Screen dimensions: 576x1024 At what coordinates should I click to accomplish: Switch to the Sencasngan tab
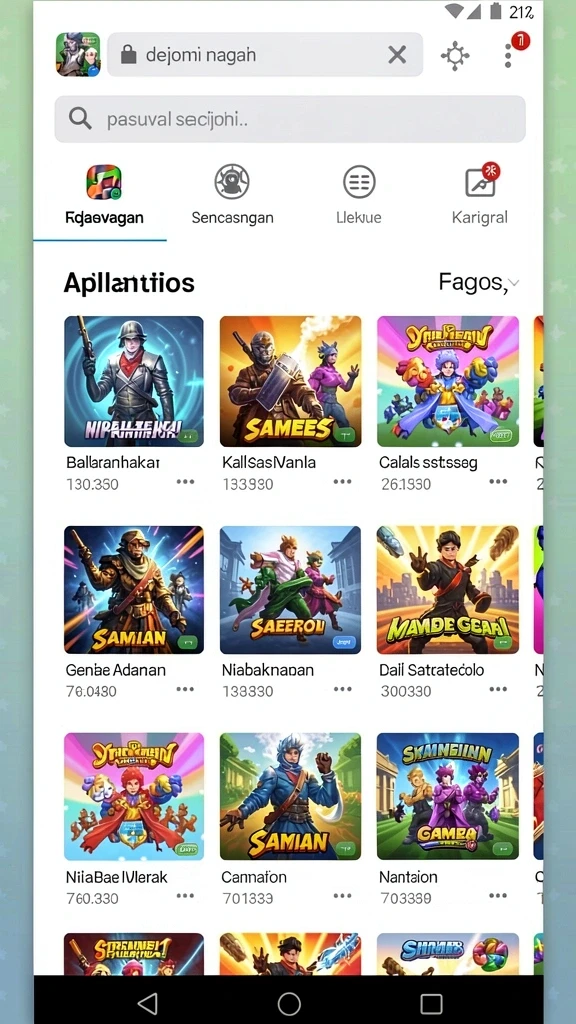pos(232,195)
